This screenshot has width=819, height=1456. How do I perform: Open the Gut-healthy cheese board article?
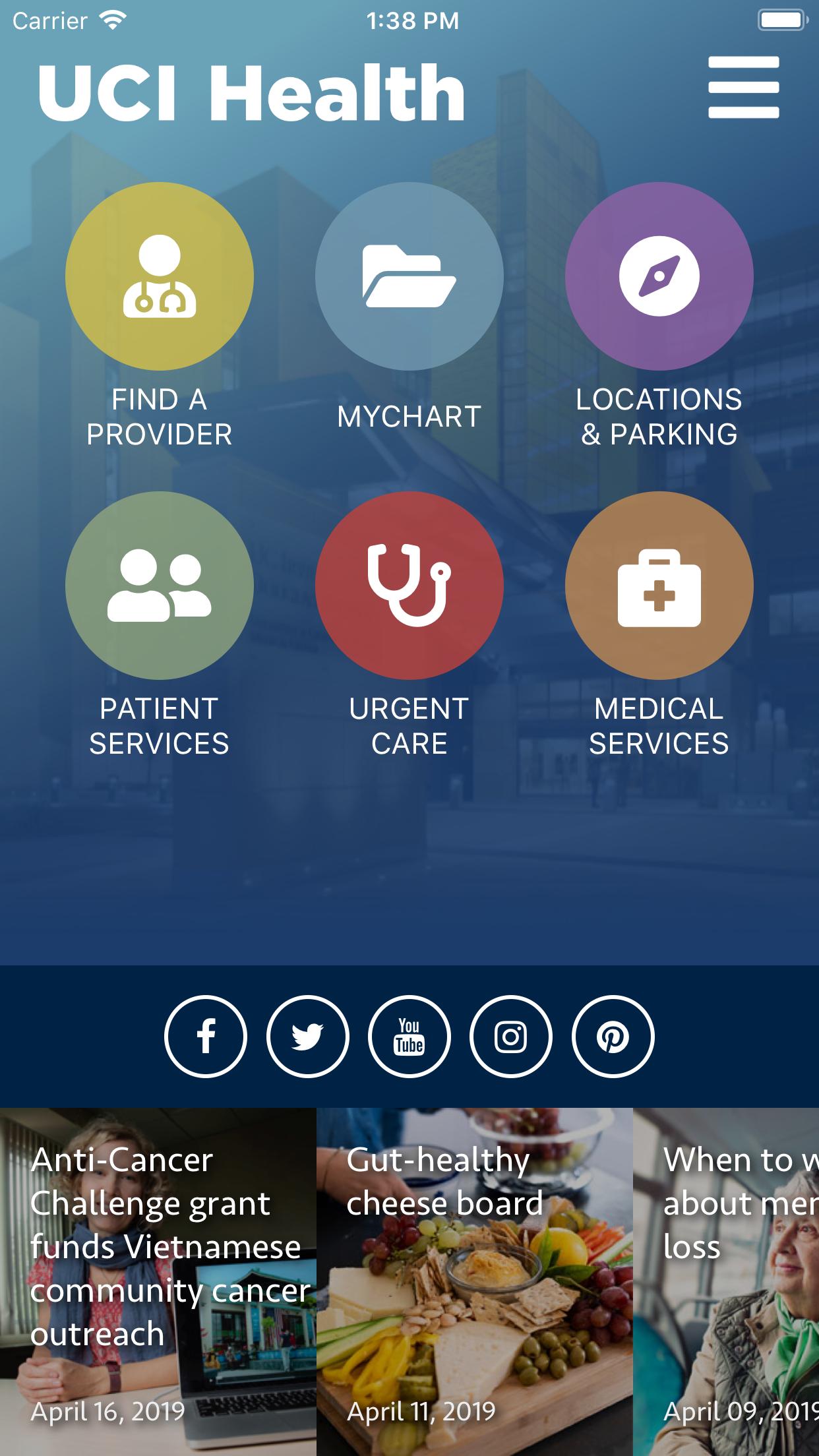[x=475, y=1279]
